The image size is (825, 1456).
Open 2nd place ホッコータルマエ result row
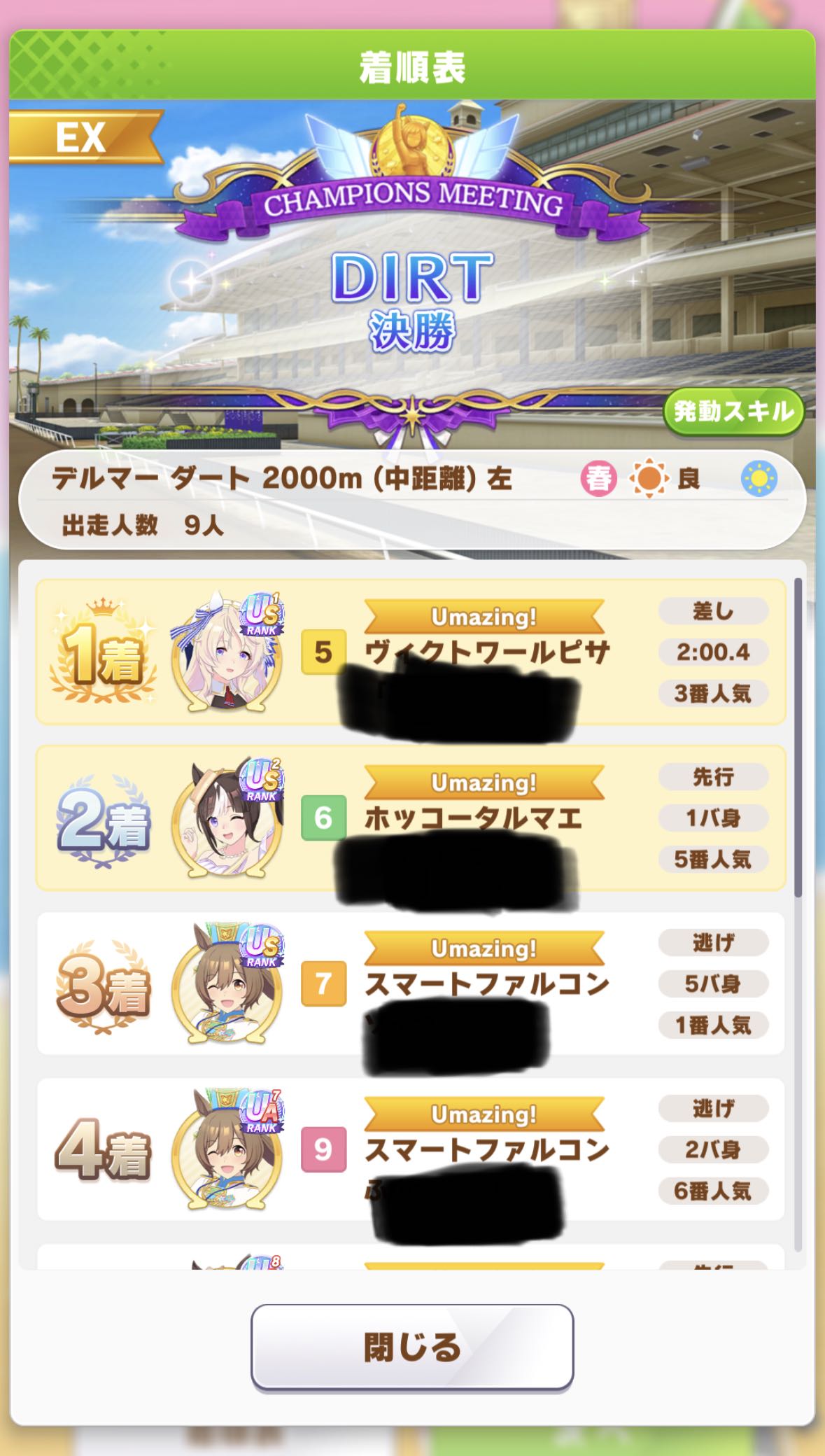(411, 818)
